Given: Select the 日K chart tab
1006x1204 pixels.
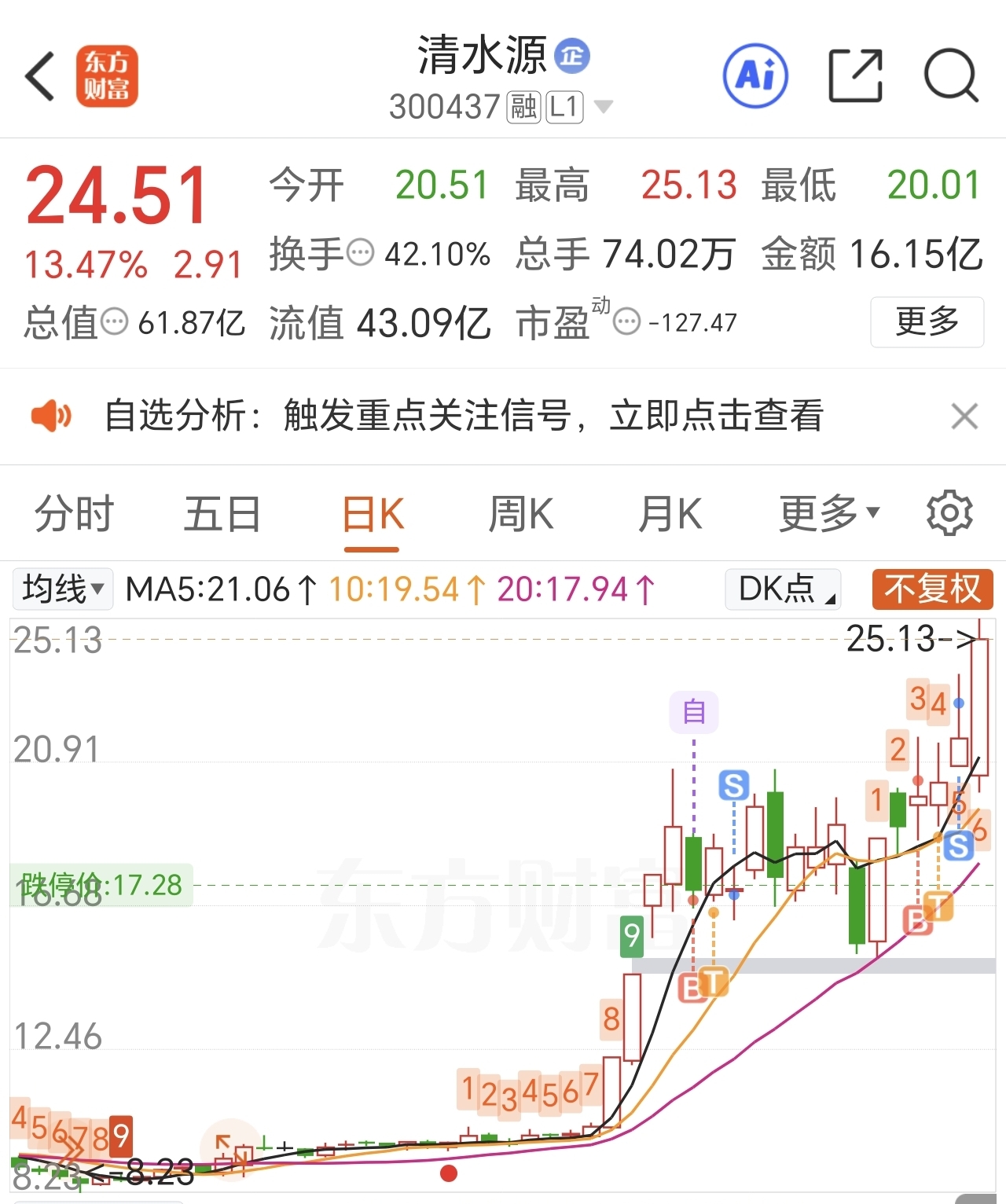Looking at the screenshot, I should 373,516.
